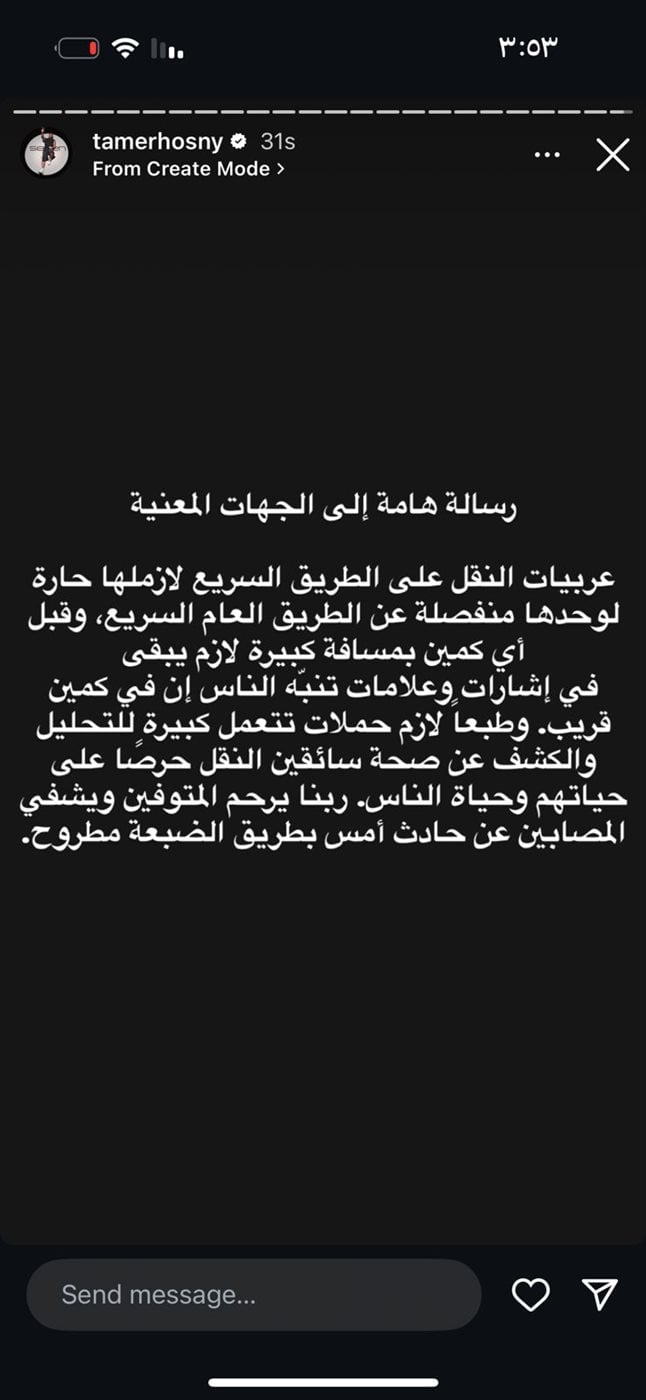Share this story via the paper plane
The height and width of the screenshot is (1400, 646).
(600, 1294)
